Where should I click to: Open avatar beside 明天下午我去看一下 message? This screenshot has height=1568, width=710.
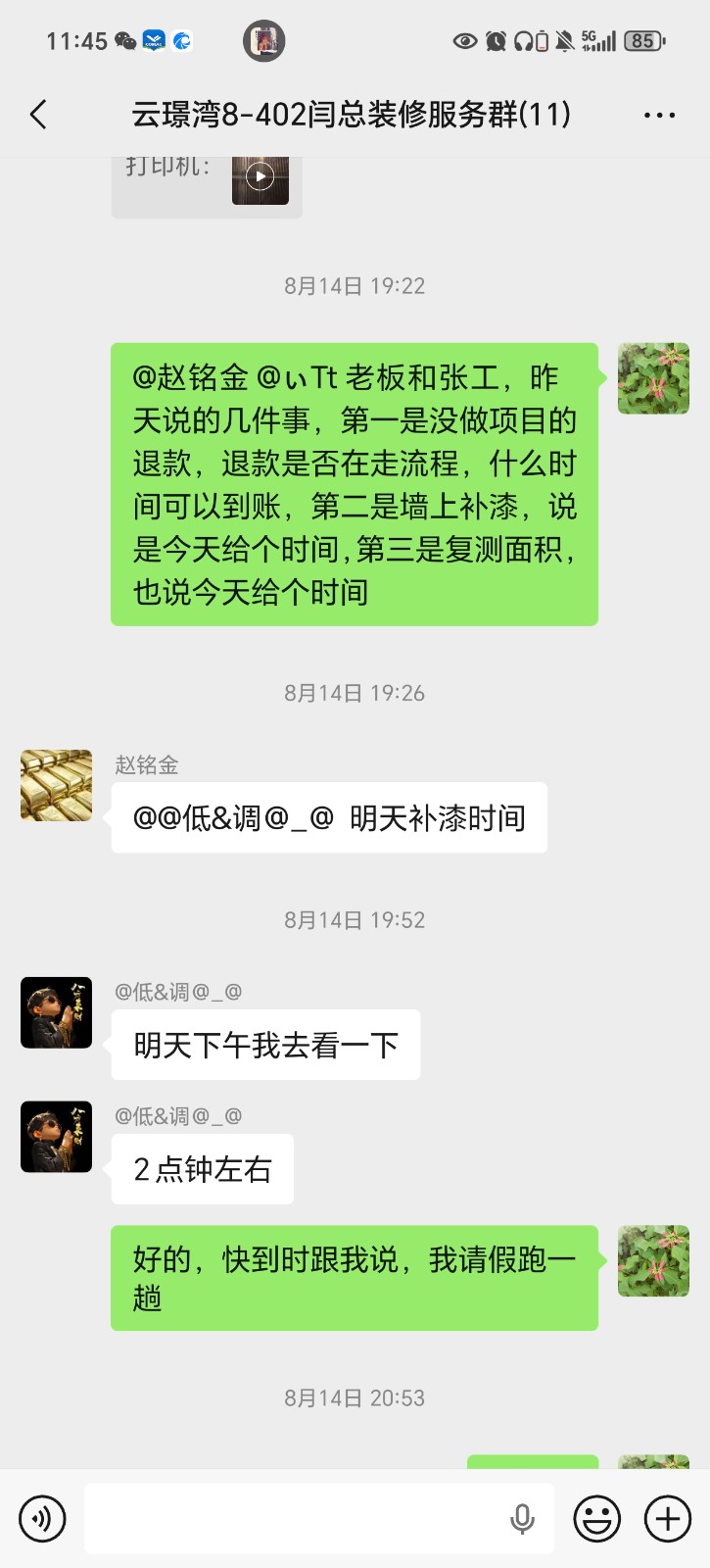(57, 1012)
